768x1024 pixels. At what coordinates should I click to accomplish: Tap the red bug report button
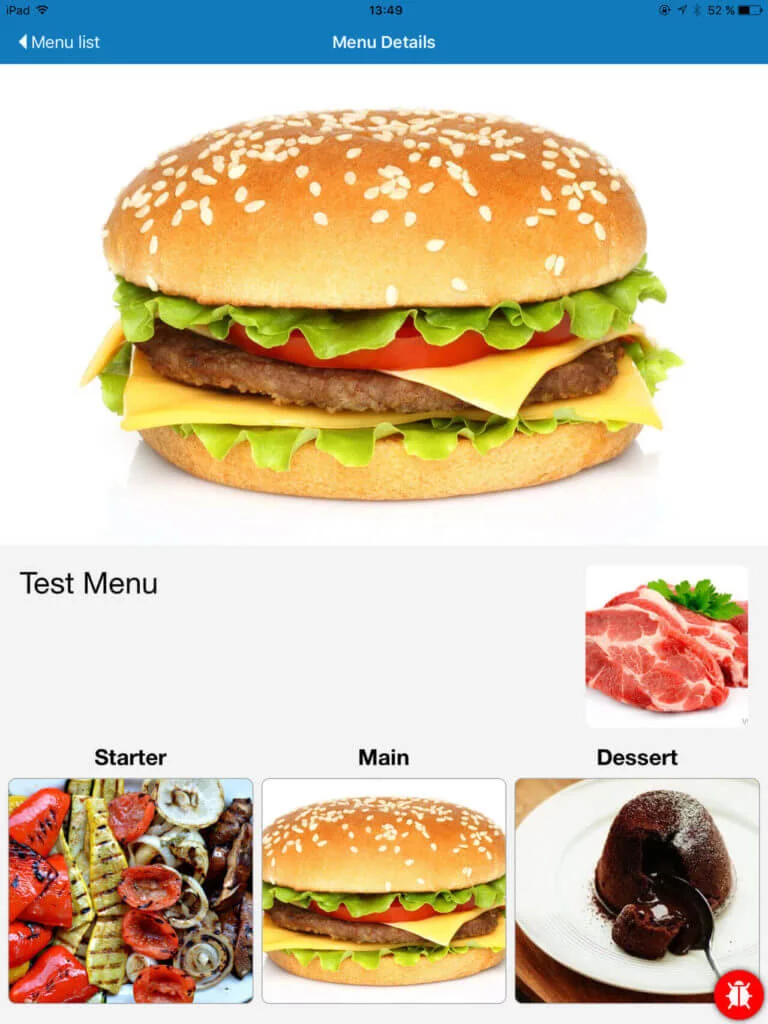pyautogui.click(x=739, y=995)
